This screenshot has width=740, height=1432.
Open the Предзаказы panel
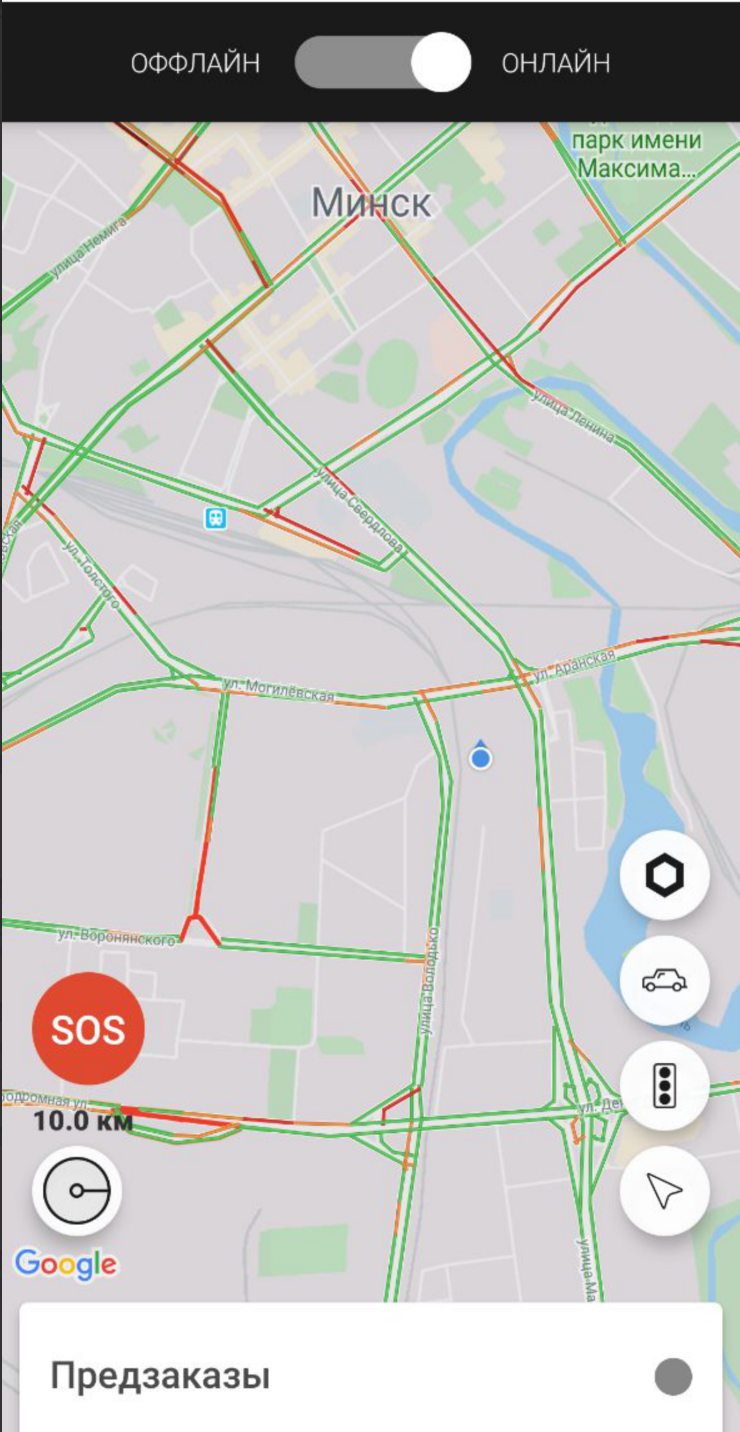[370, 1377]
